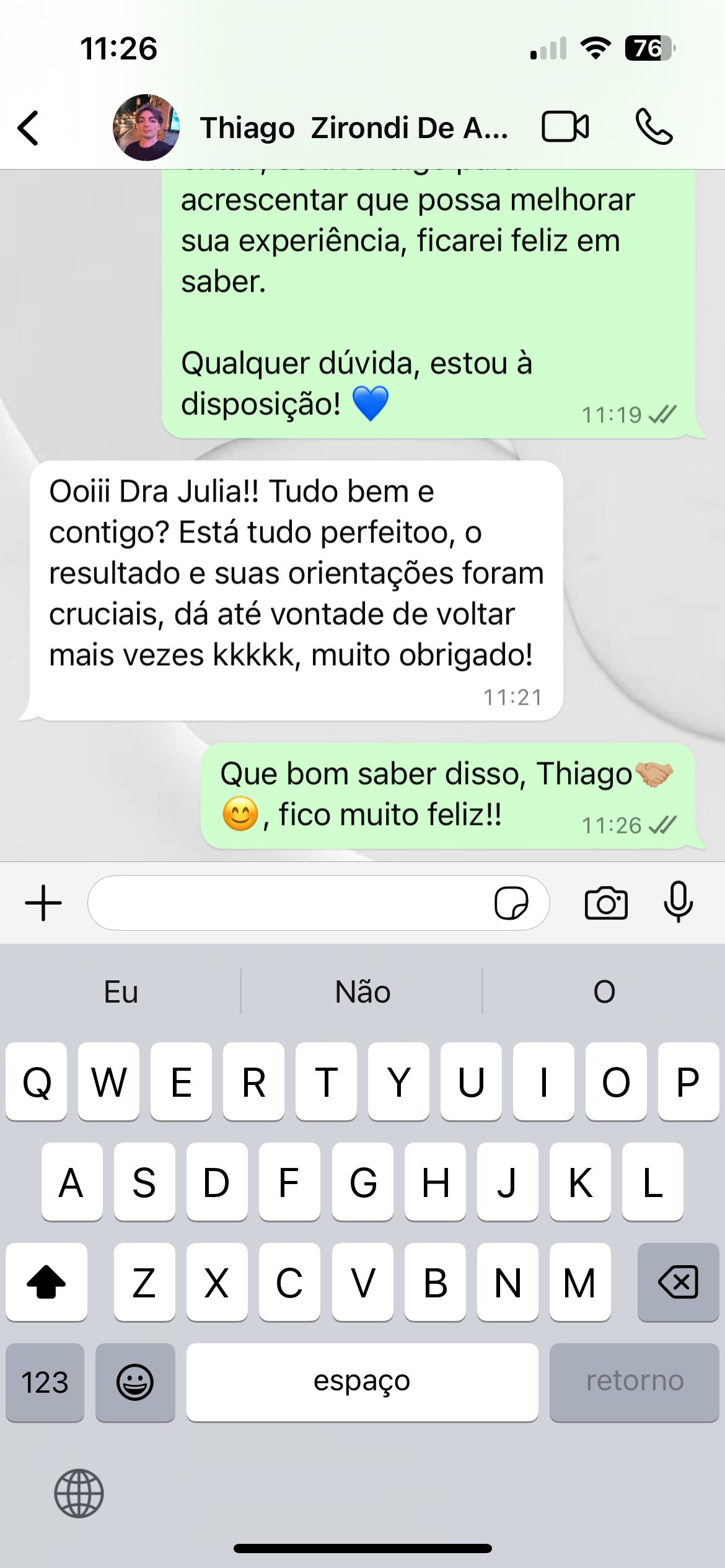Image resolution: width=725 pixels, height=1568 pixels.
Task: Open the camera to take photo
Action: click(x=606, y=903)
